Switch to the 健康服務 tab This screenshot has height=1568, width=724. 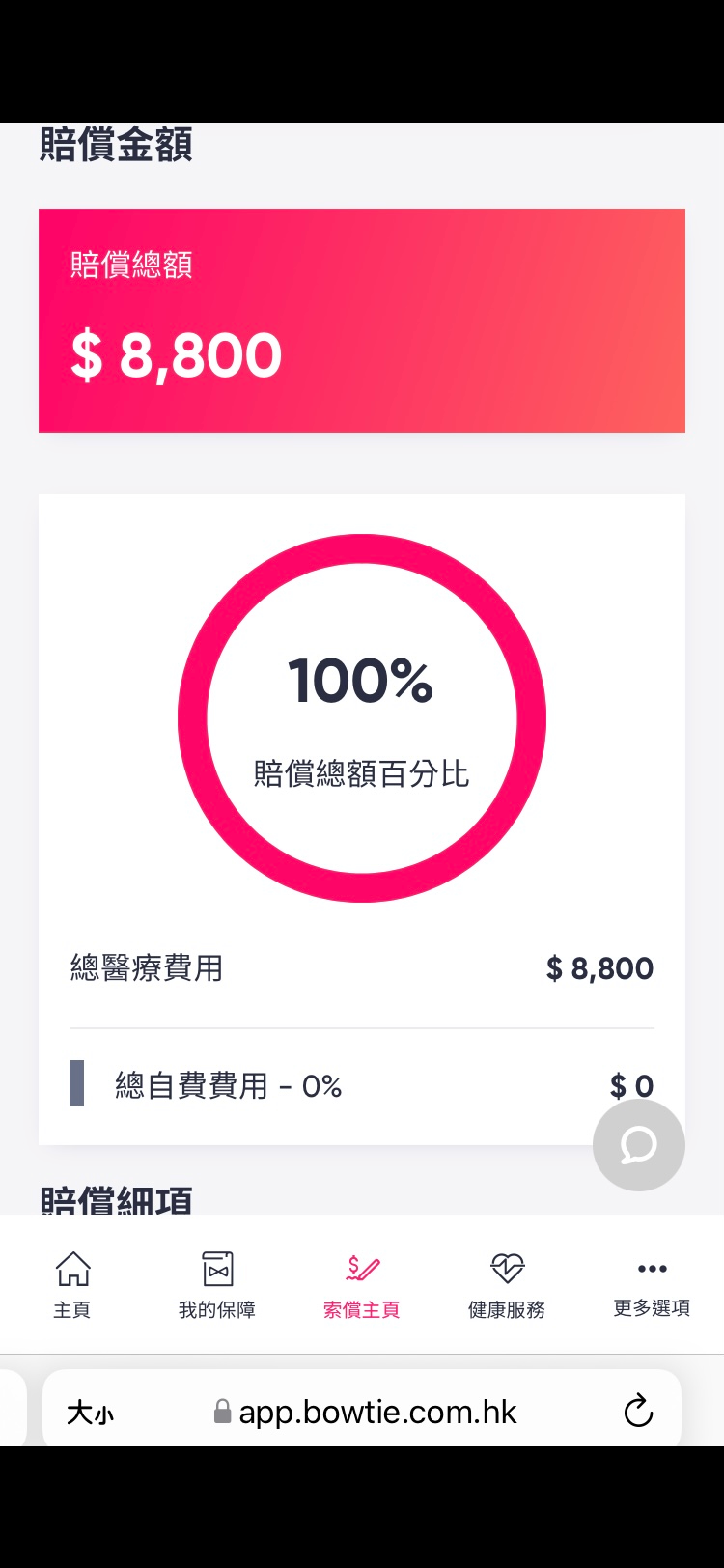(507, 1285)
